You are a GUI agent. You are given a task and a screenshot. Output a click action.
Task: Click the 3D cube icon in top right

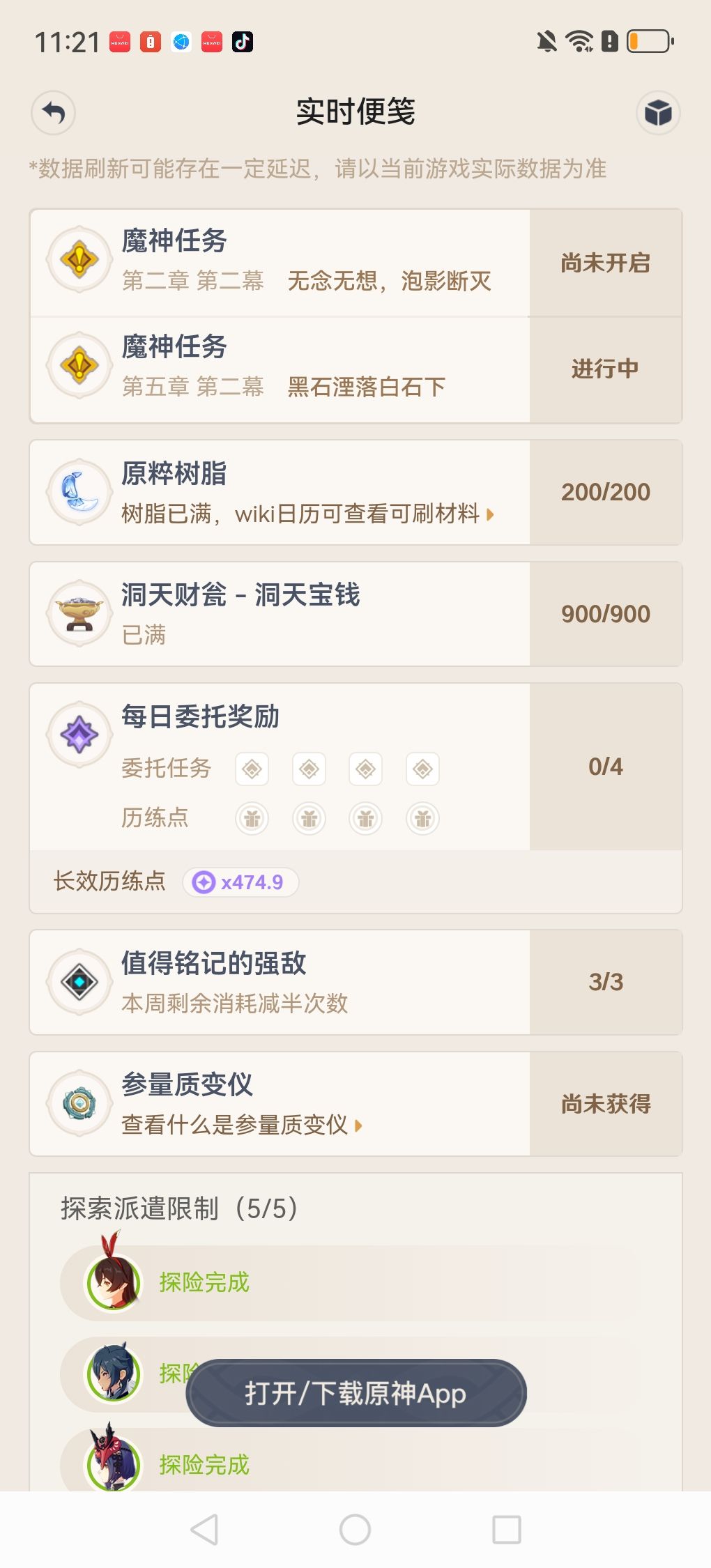point(658,112)
